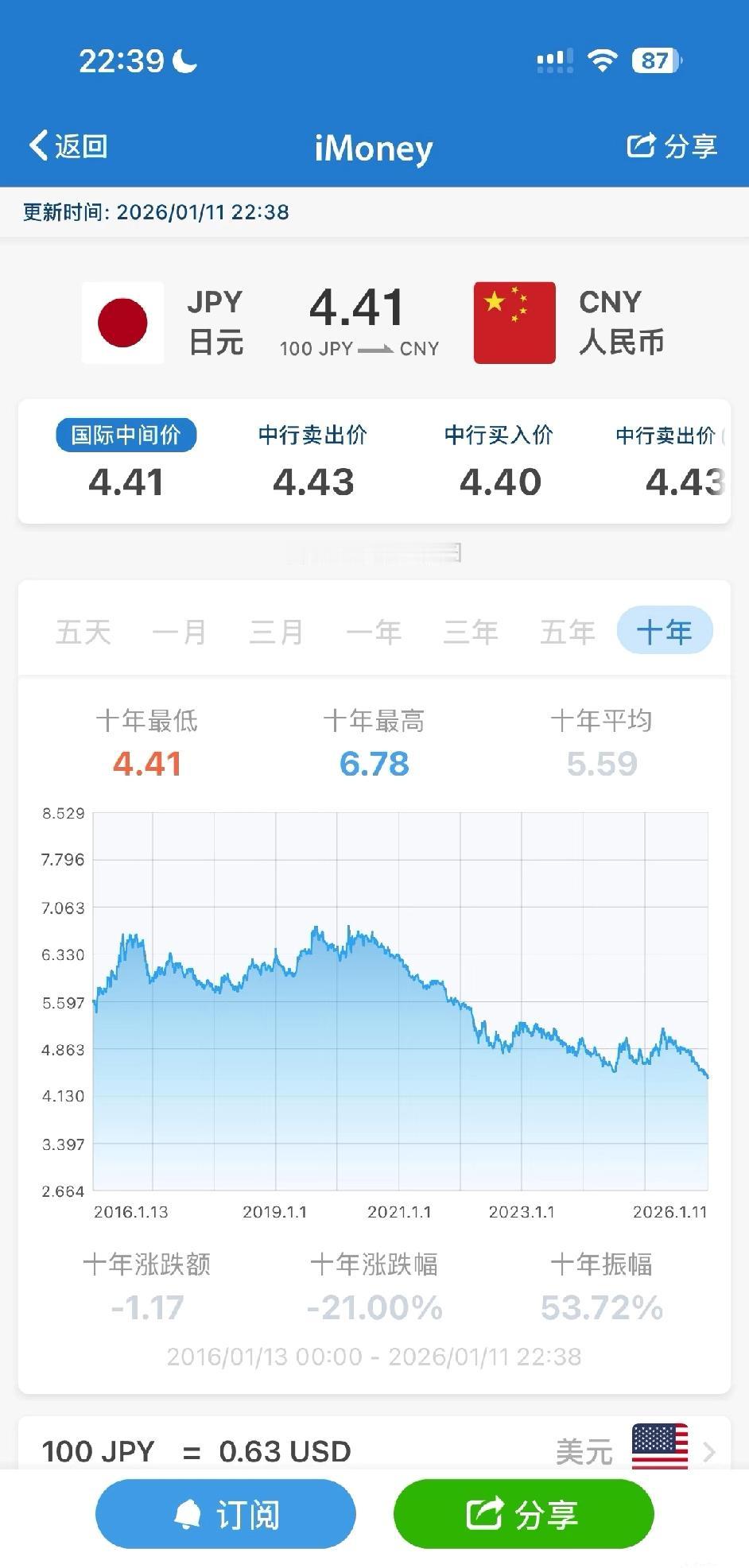The height and width of the screenshot is (1568, 749).
Task: Tap the bell icon on the subscribe button
Action: 188,1513
